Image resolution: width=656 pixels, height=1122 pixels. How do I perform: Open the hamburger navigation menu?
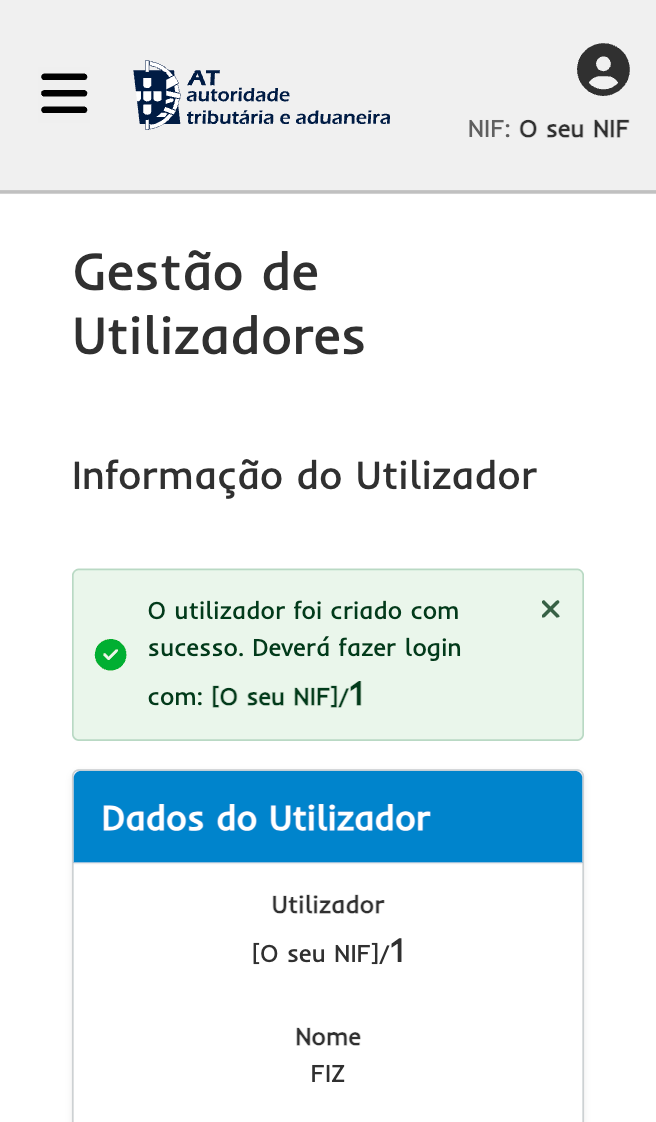click(x=64, y=94)
